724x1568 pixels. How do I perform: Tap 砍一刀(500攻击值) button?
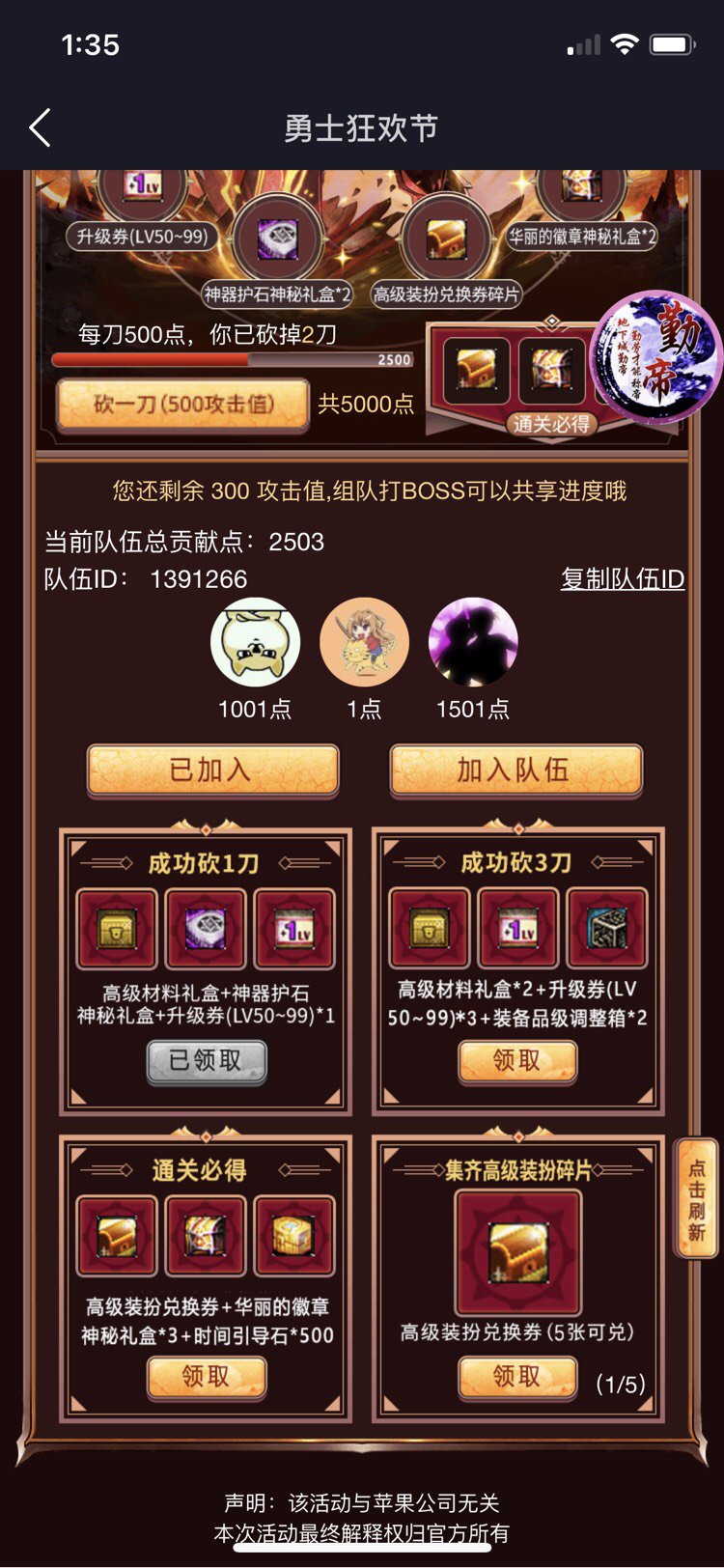pos(183,405)
